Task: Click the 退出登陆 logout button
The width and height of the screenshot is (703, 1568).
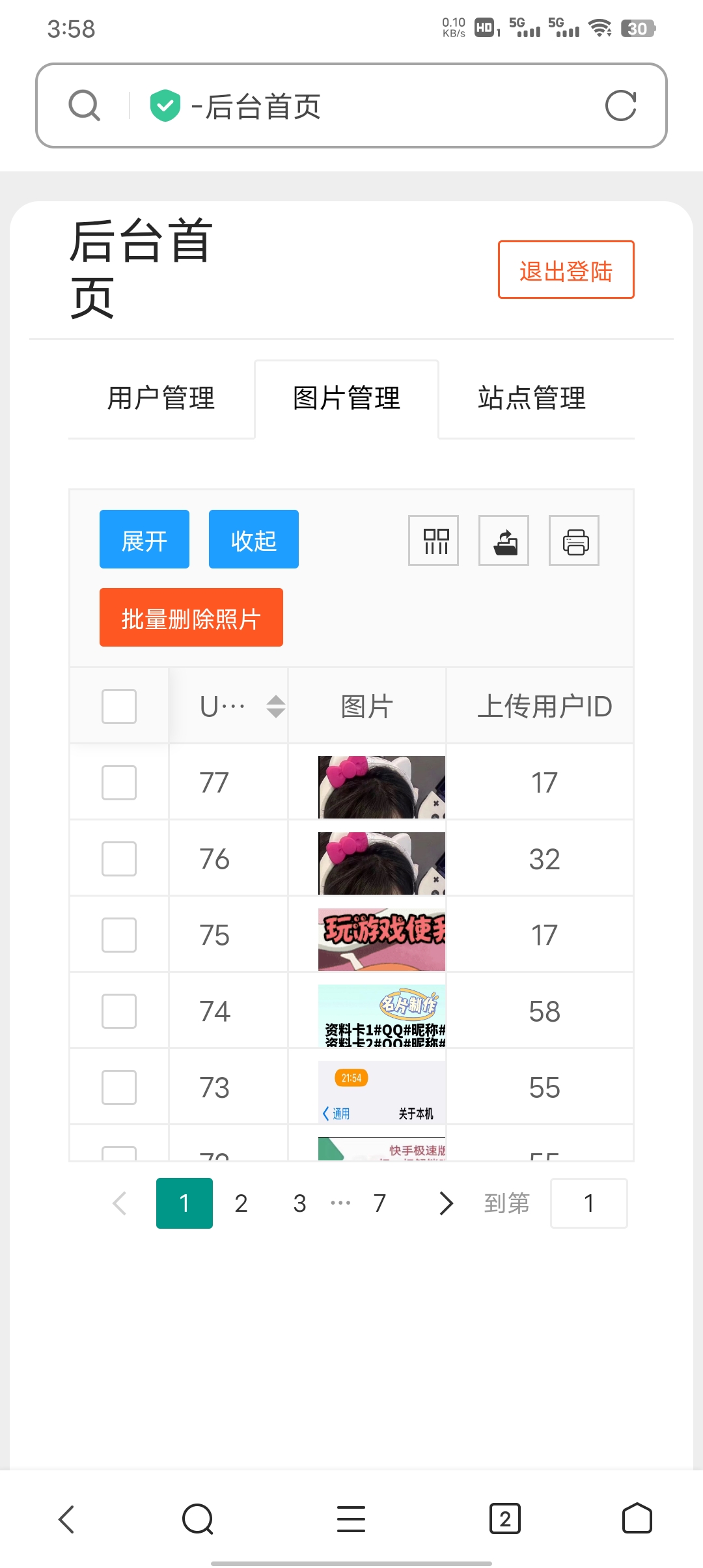Action: point(565,271)
